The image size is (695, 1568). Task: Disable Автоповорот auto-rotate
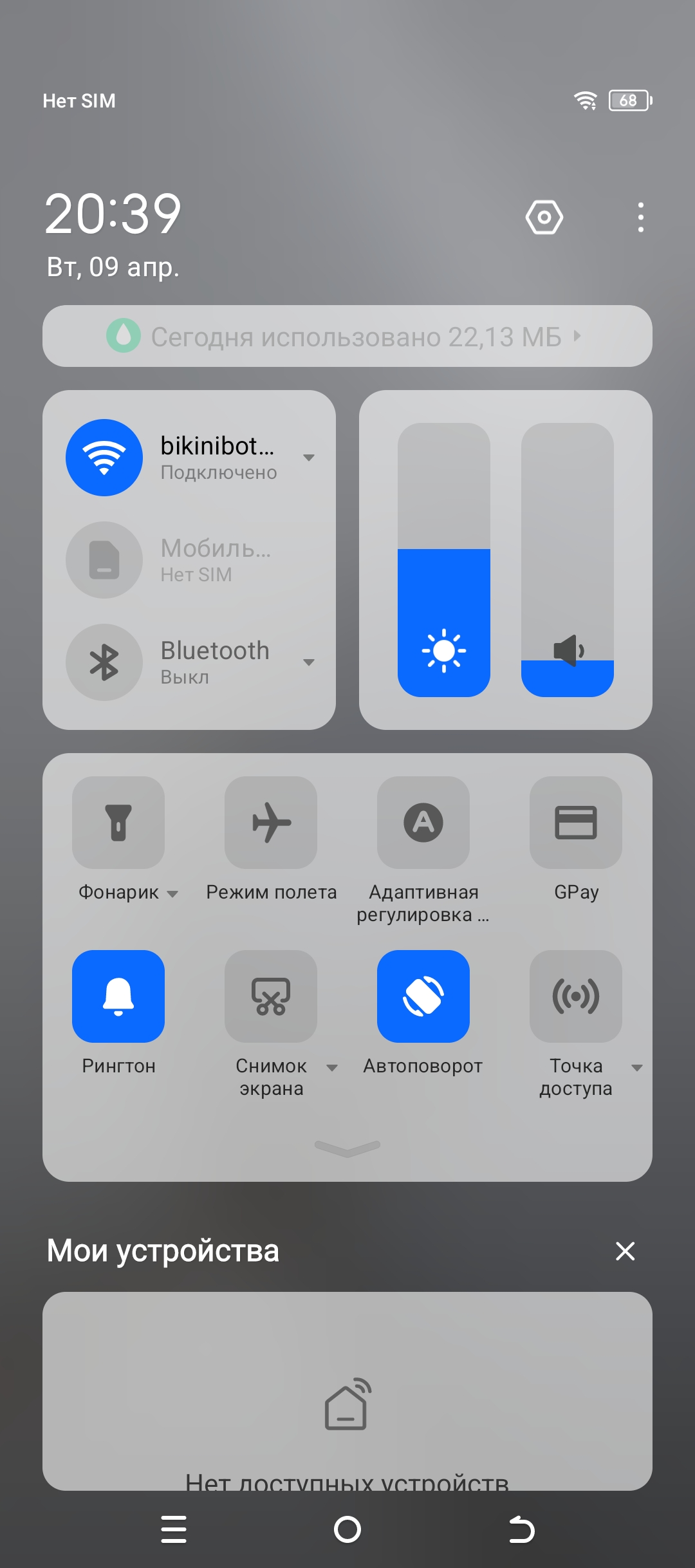[423, 996]
